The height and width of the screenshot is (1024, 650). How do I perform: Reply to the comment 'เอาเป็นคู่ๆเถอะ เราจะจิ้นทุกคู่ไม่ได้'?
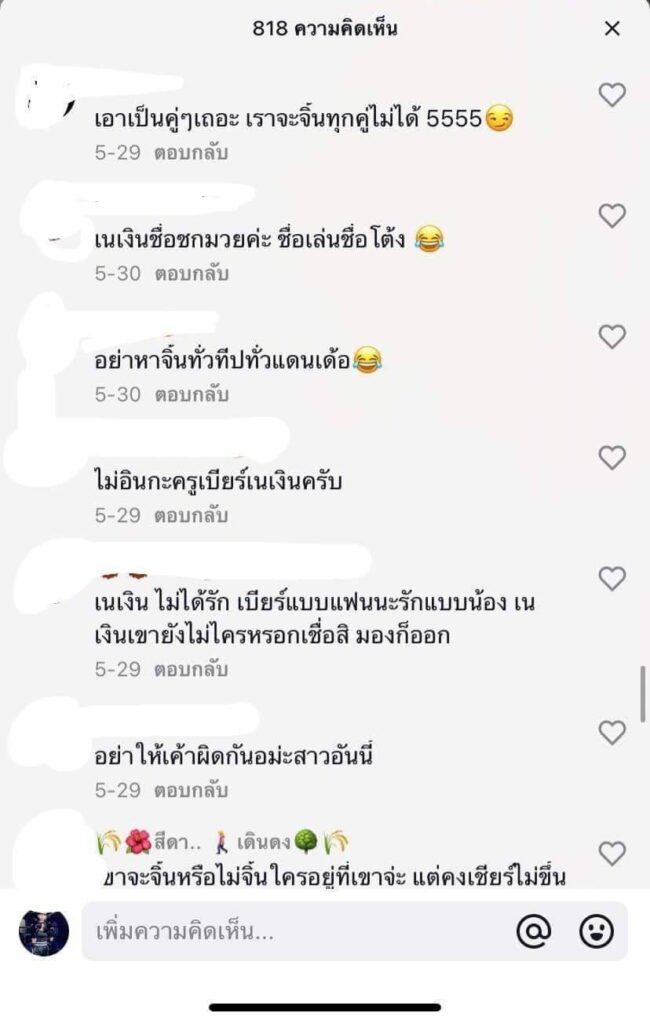191,153
